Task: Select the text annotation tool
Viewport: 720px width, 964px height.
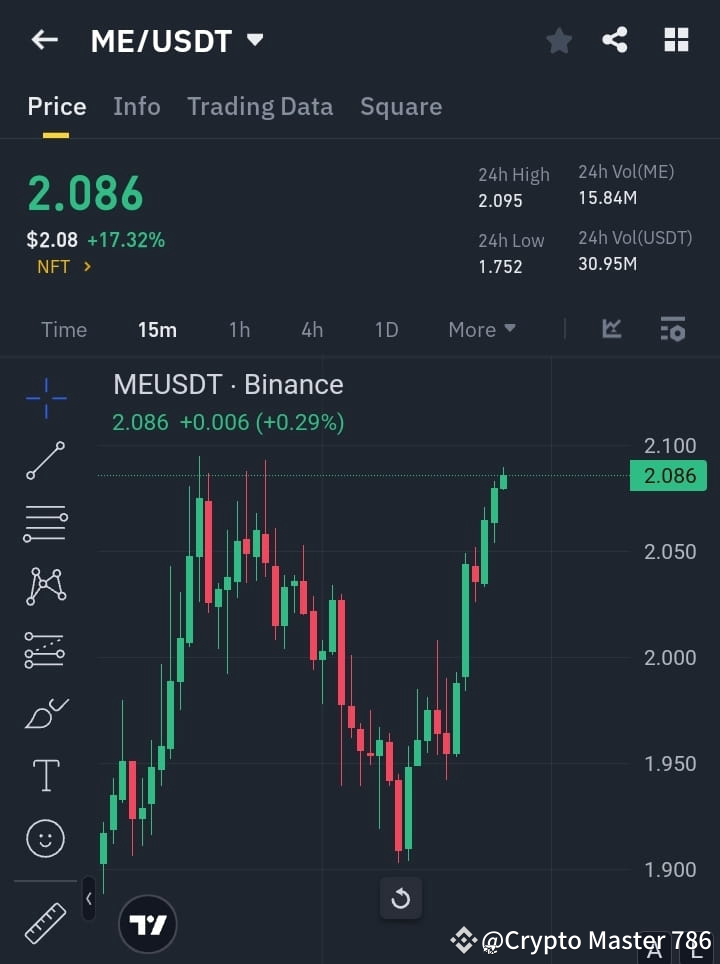Action: pyautogui.click(x=45, y=775)
